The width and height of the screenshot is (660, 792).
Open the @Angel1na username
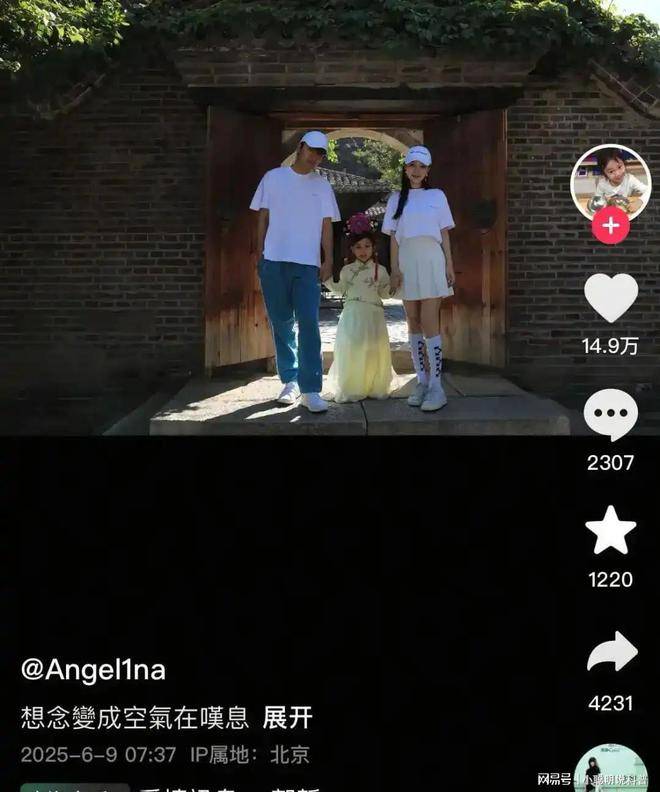93,669
